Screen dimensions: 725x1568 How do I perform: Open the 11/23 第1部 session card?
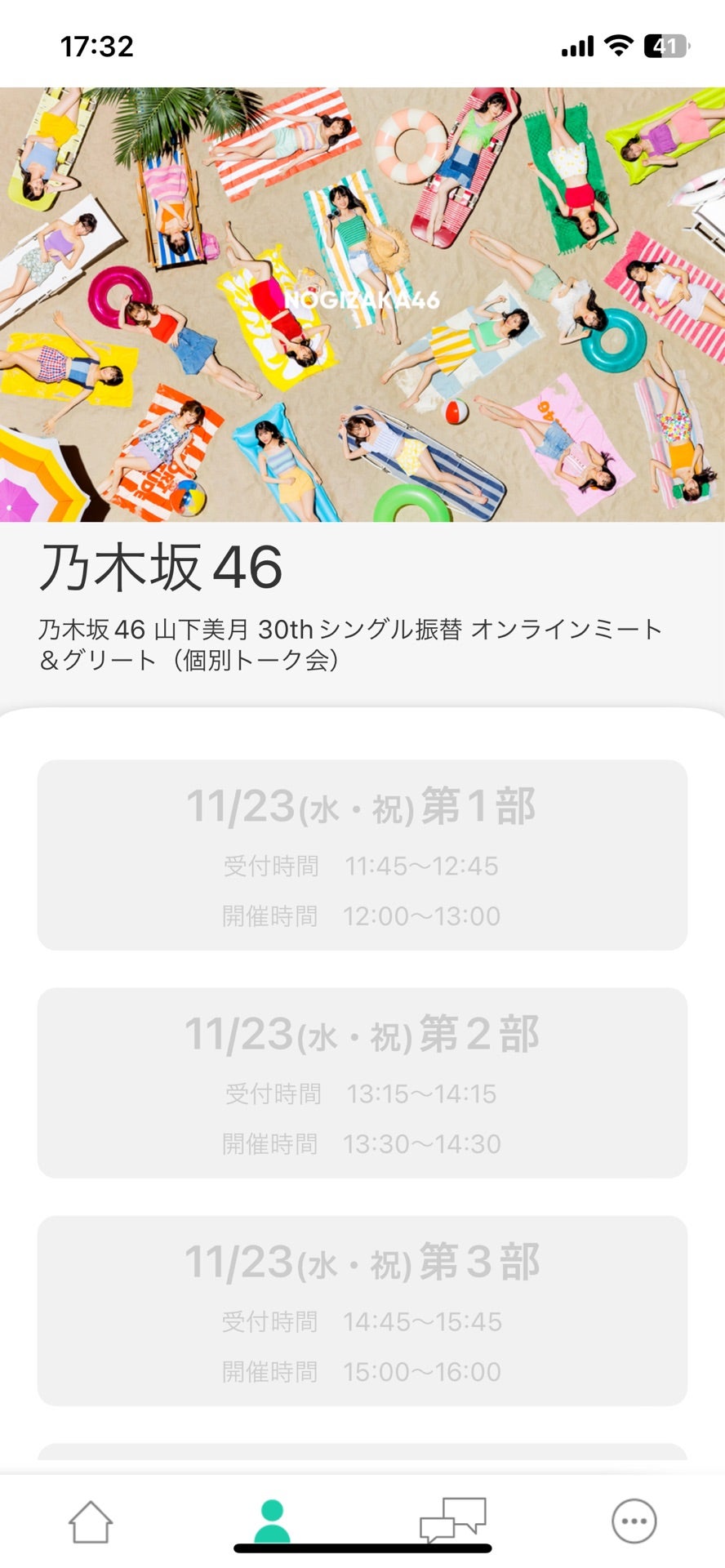(x=362, y=854)
